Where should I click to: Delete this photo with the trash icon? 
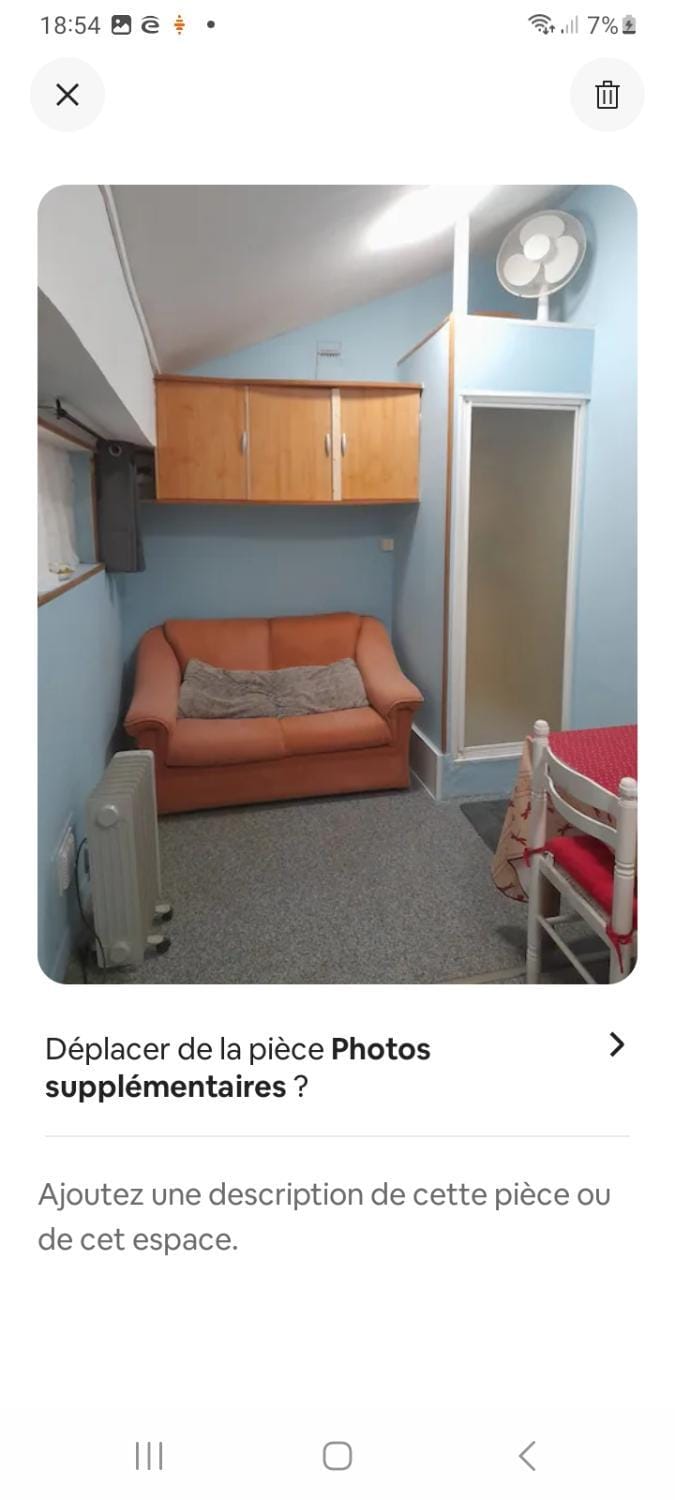607,95
